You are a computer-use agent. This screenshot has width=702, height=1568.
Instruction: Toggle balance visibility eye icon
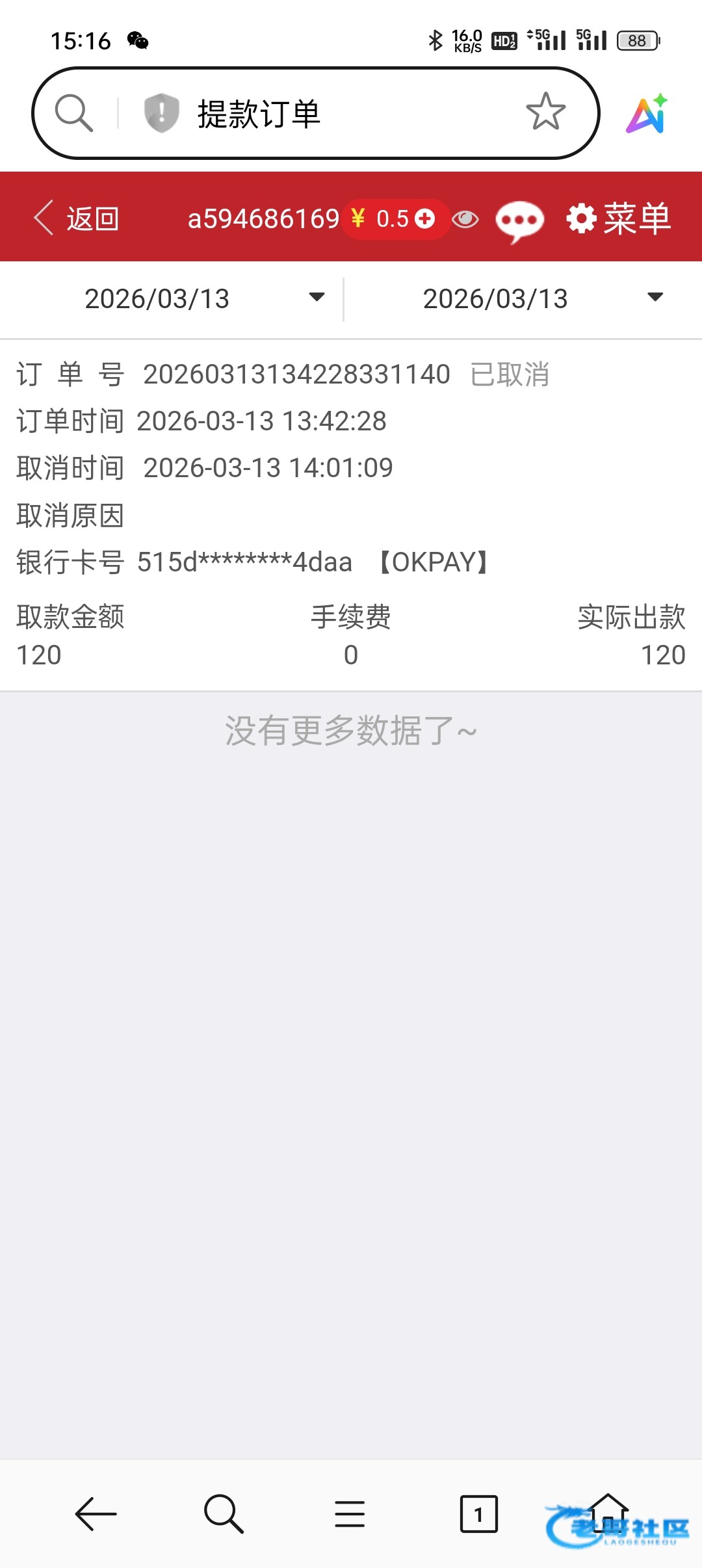click(x=465, y=219)
